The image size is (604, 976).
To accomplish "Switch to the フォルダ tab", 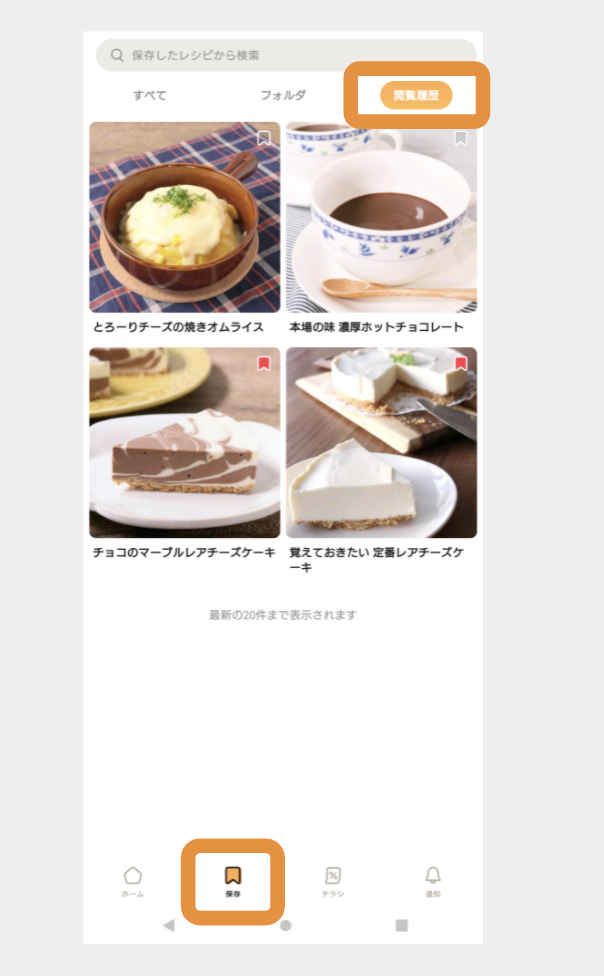I will pos(283,96).
